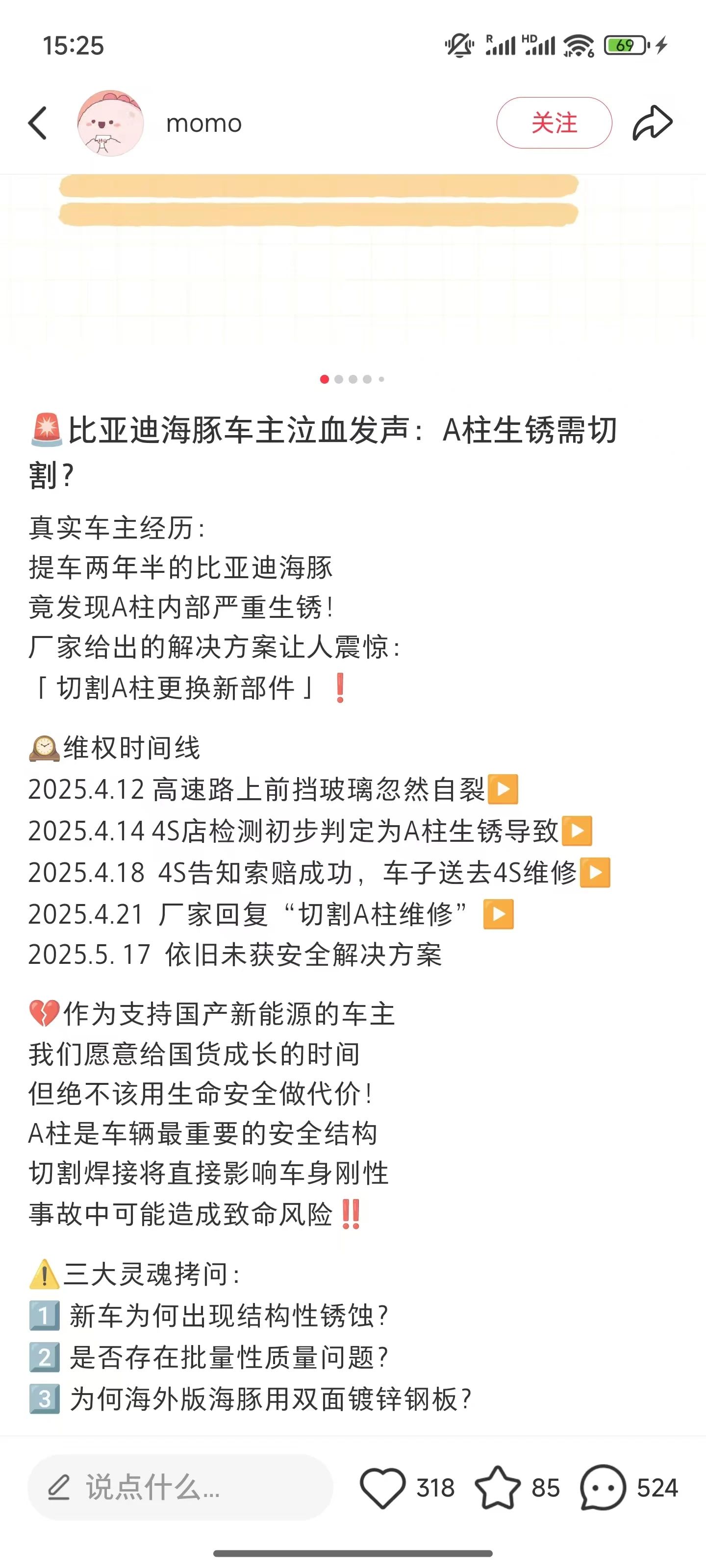
Task: Open the comments bubble
Action: click(x=603, y=1488)
